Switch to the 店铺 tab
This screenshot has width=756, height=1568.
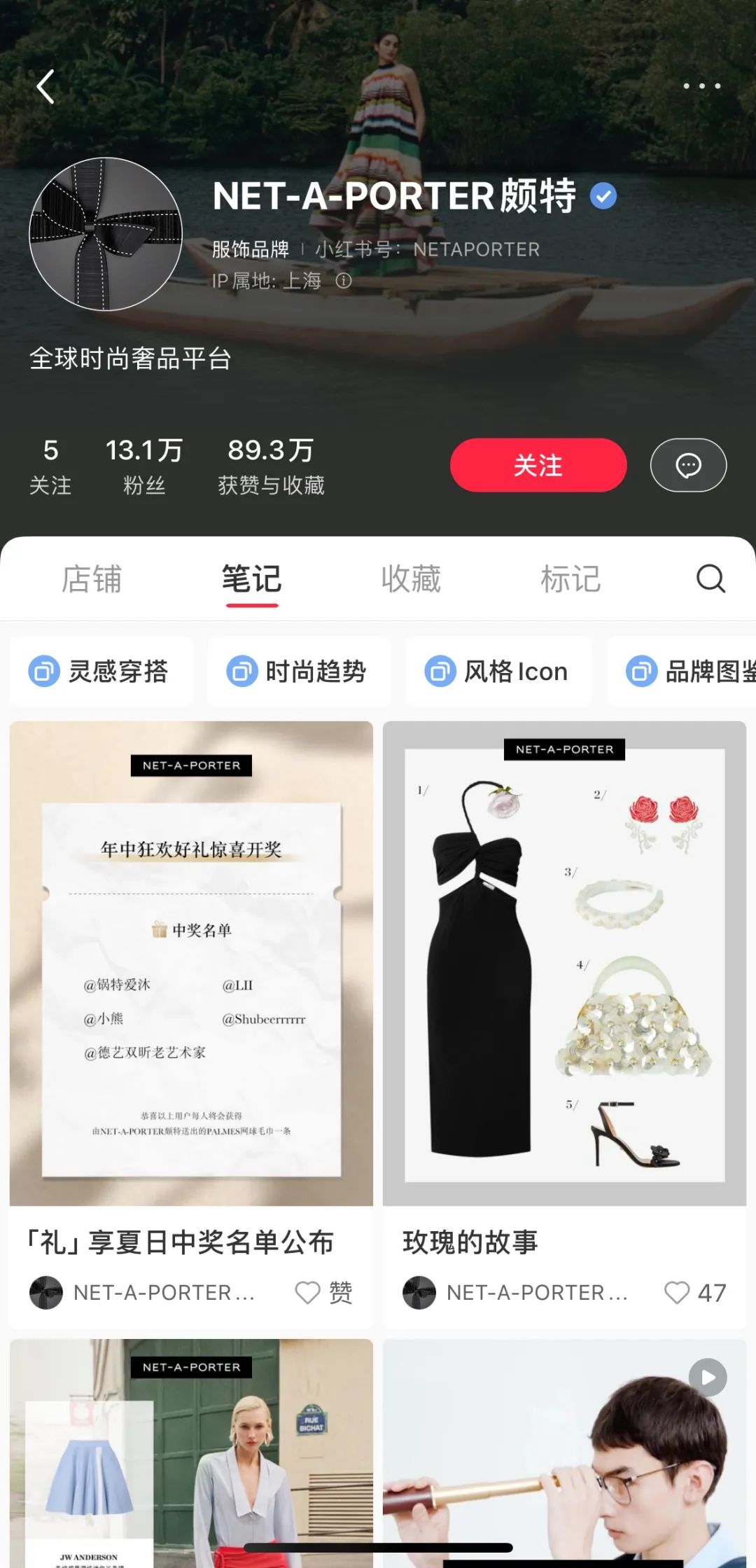click(92, 579)
